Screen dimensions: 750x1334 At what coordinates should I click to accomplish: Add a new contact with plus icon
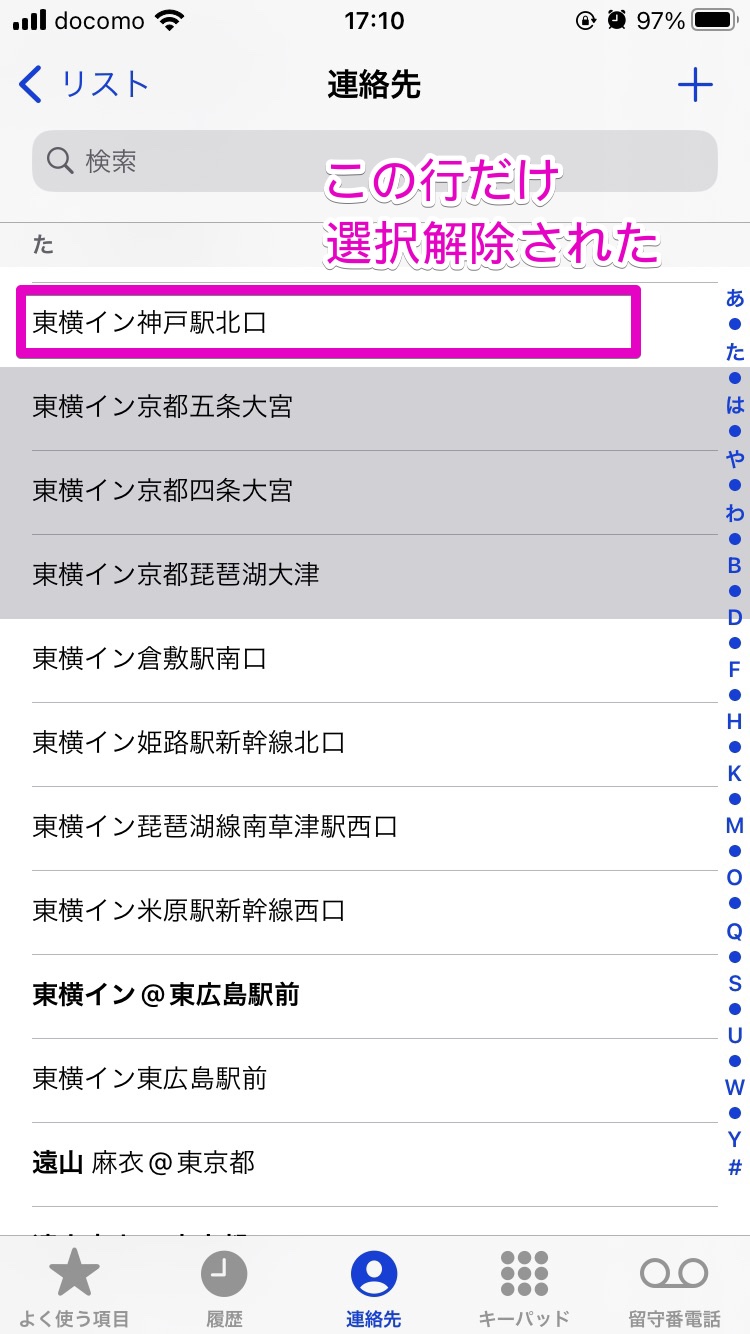coord(695,85)
